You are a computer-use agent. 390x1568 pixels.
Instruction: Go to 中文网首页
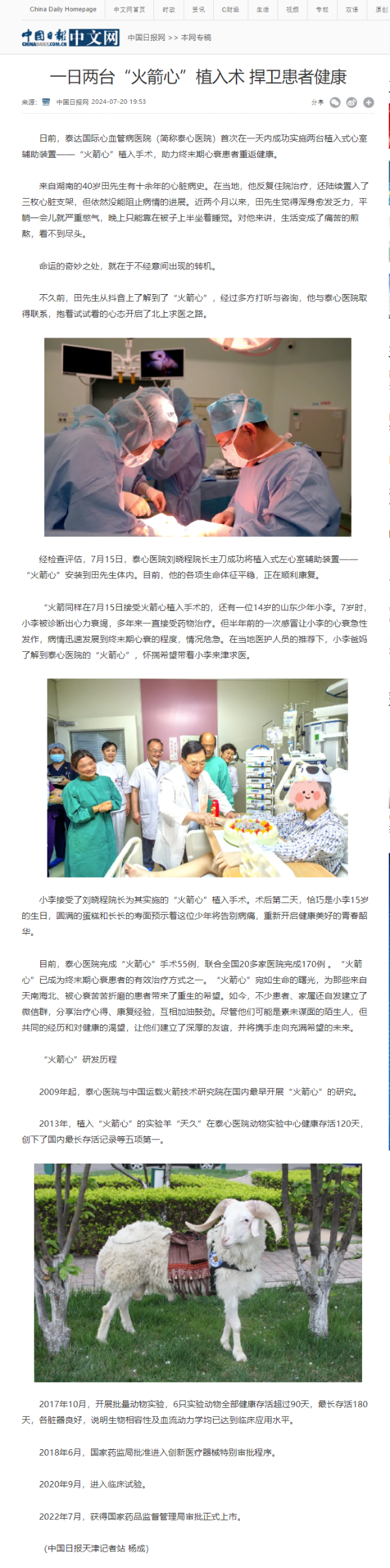coord(129,10)
